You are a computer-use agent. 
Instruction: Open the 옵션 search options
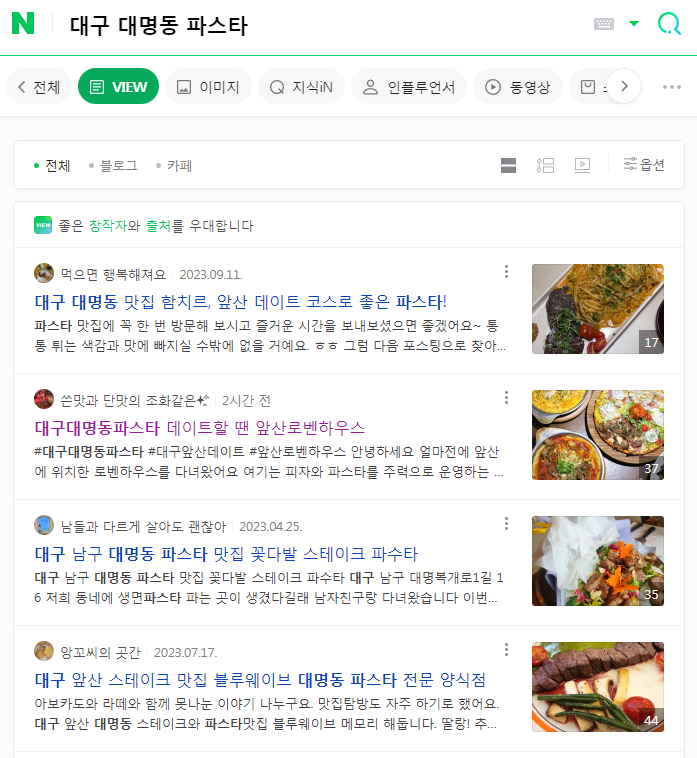pyautogui.click(x=643, y=165)
